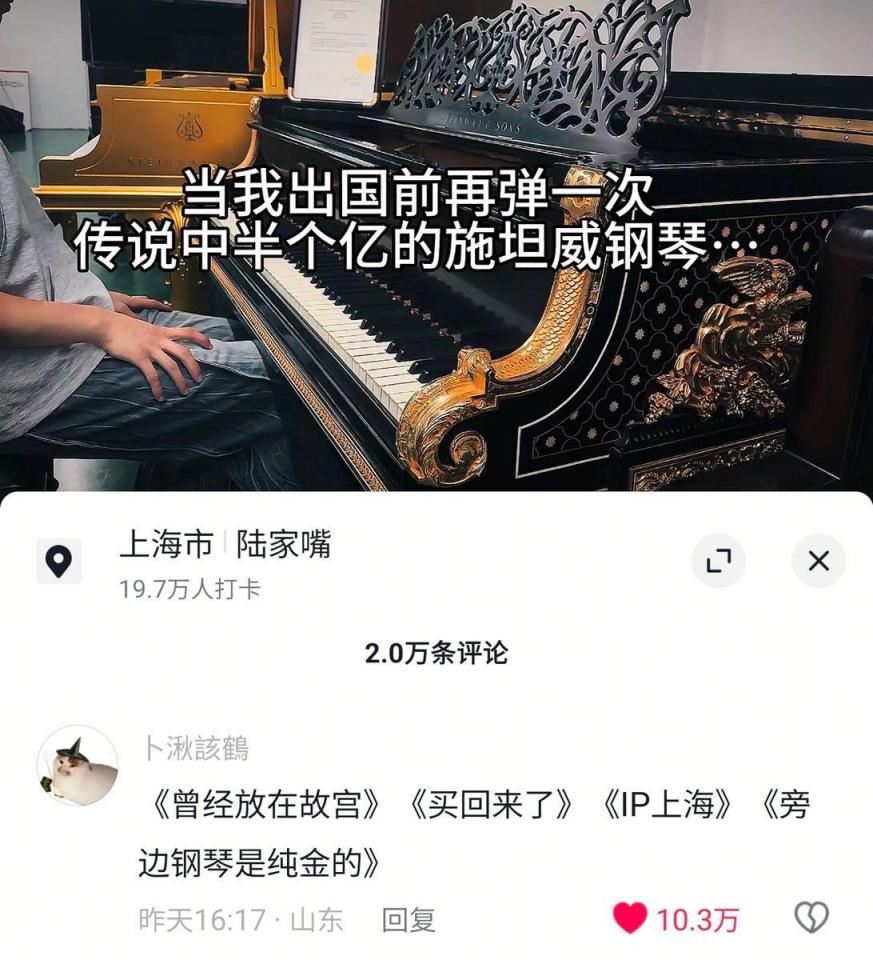Screen dimensions: 873x960
Task: Dislike the comment by 卜湫該鶴
Action: pos(811,918)
